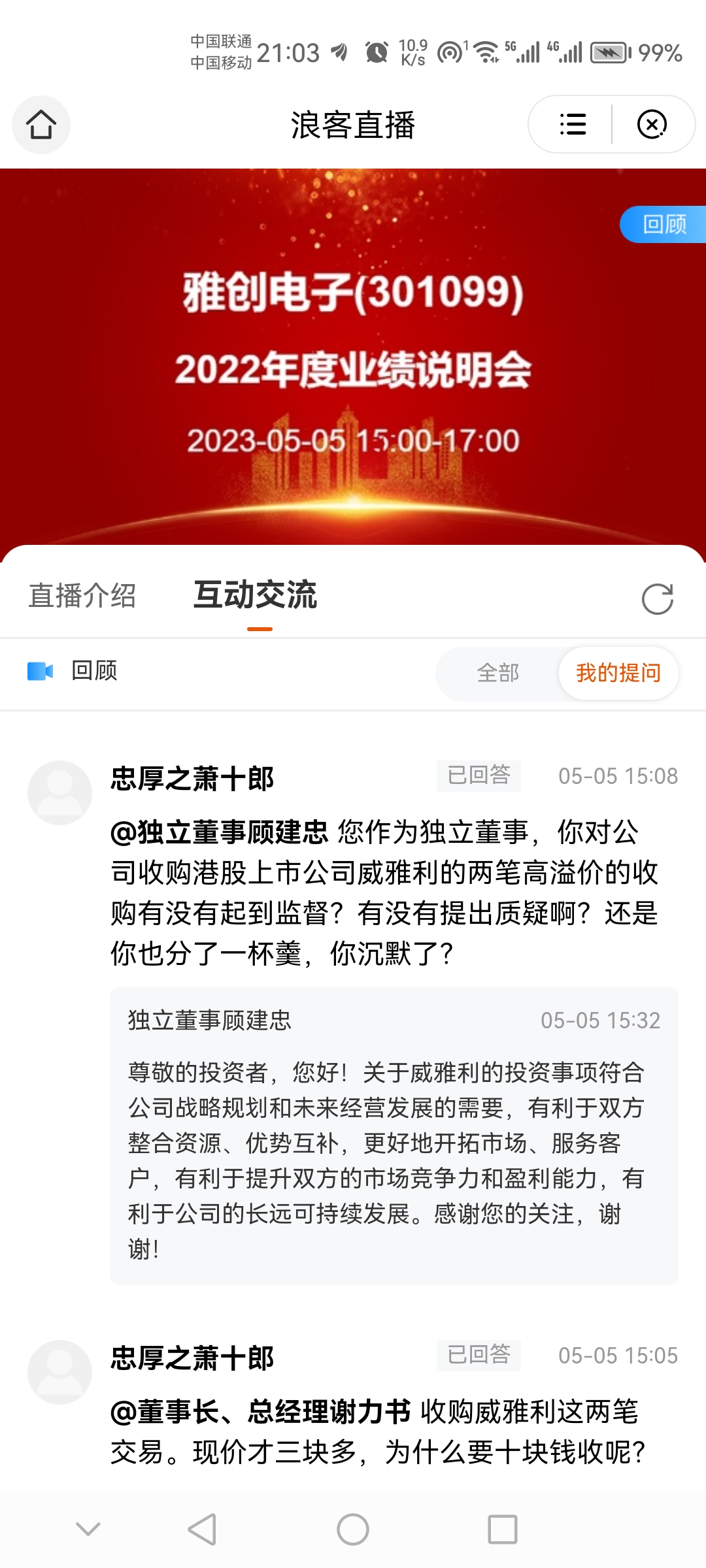This screenshot has width=706, height=1568.
Task: Click the home icon top left
Action: [41, 124]
